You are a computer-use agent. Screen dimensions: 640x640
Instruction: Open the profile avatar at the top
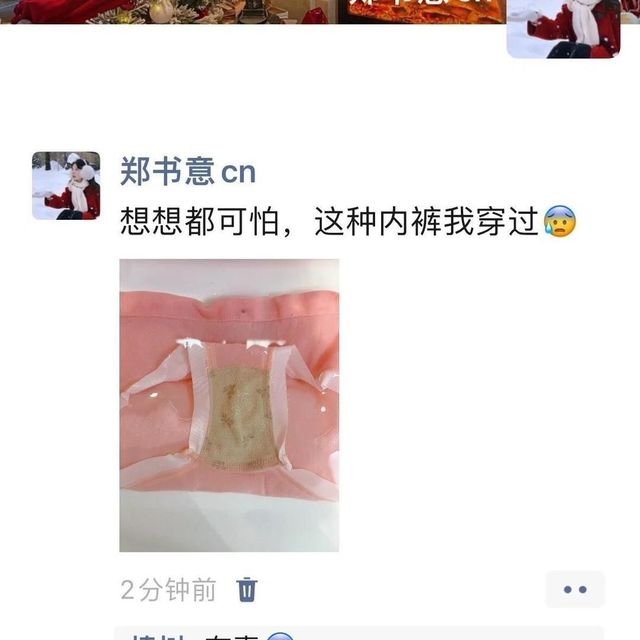click(x=563, y=28)
